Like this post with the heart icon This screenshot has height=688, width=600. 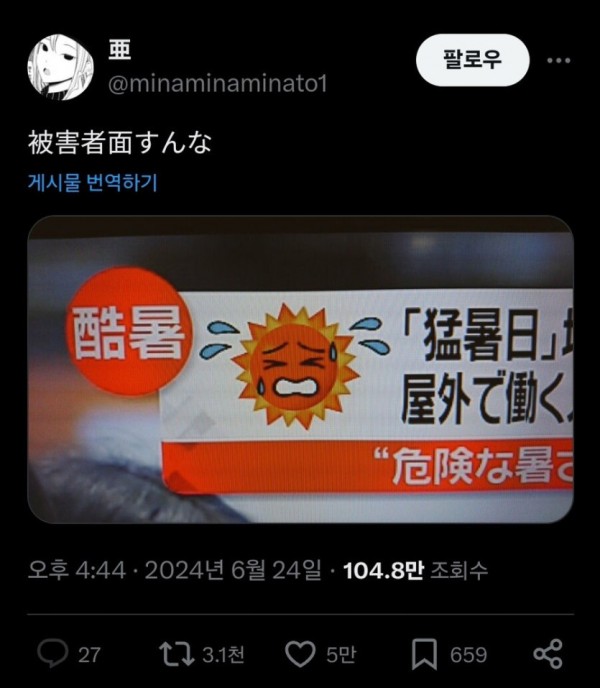[x=300, y=654]
